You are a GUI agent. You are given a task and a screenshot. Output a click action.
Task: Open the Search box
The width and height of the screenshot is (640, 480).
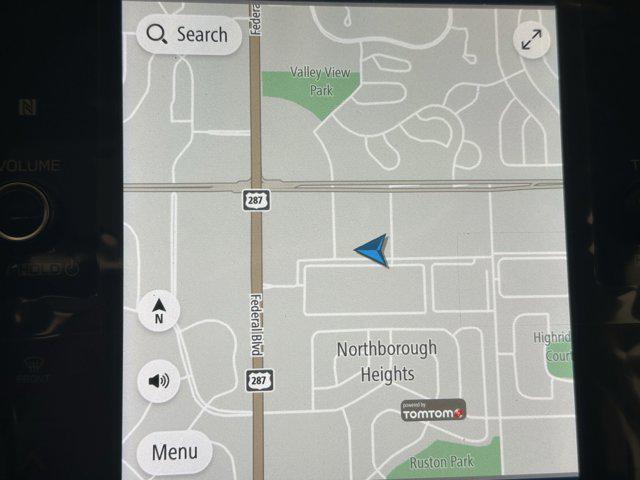188,34
